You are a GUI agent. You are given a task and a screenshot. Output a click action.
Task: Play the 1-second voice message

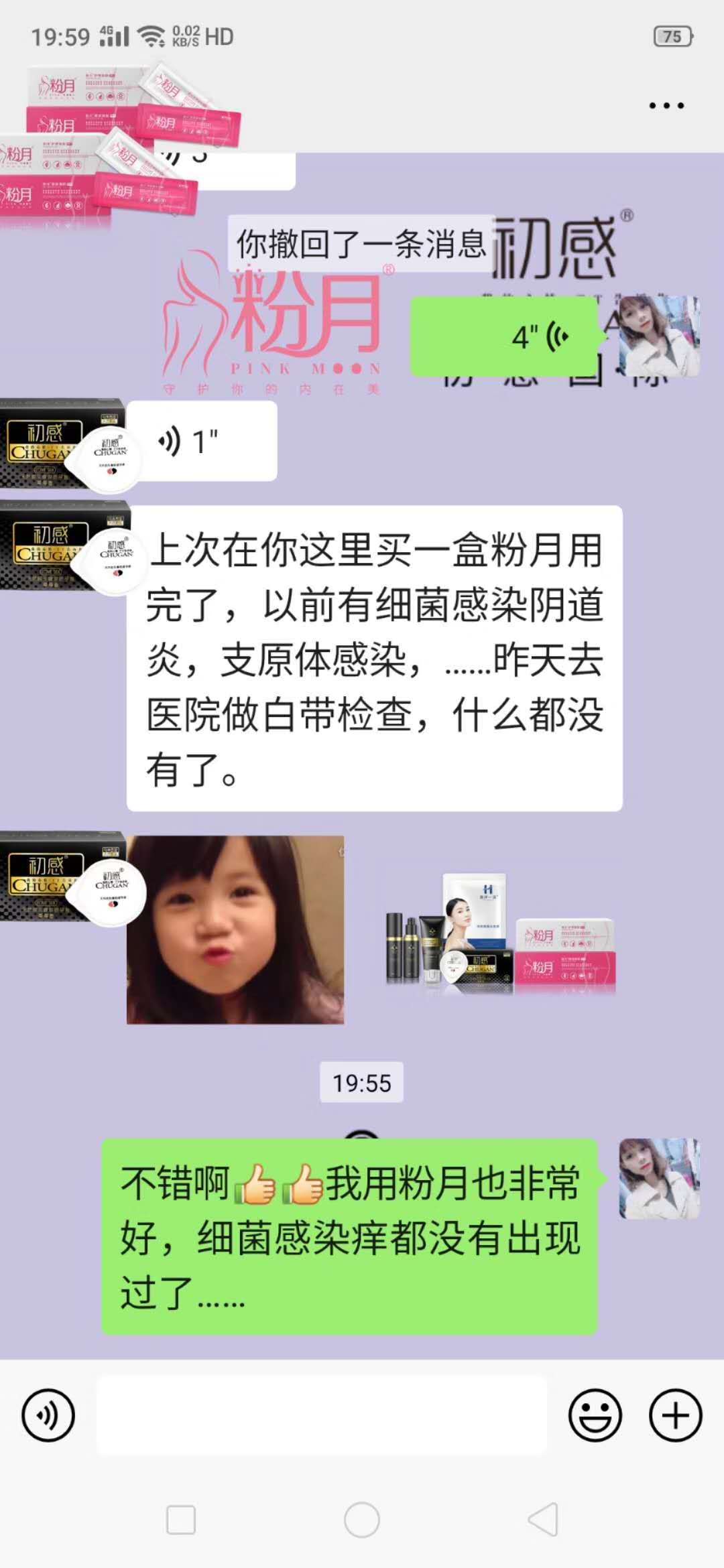[x=201, y=442]
